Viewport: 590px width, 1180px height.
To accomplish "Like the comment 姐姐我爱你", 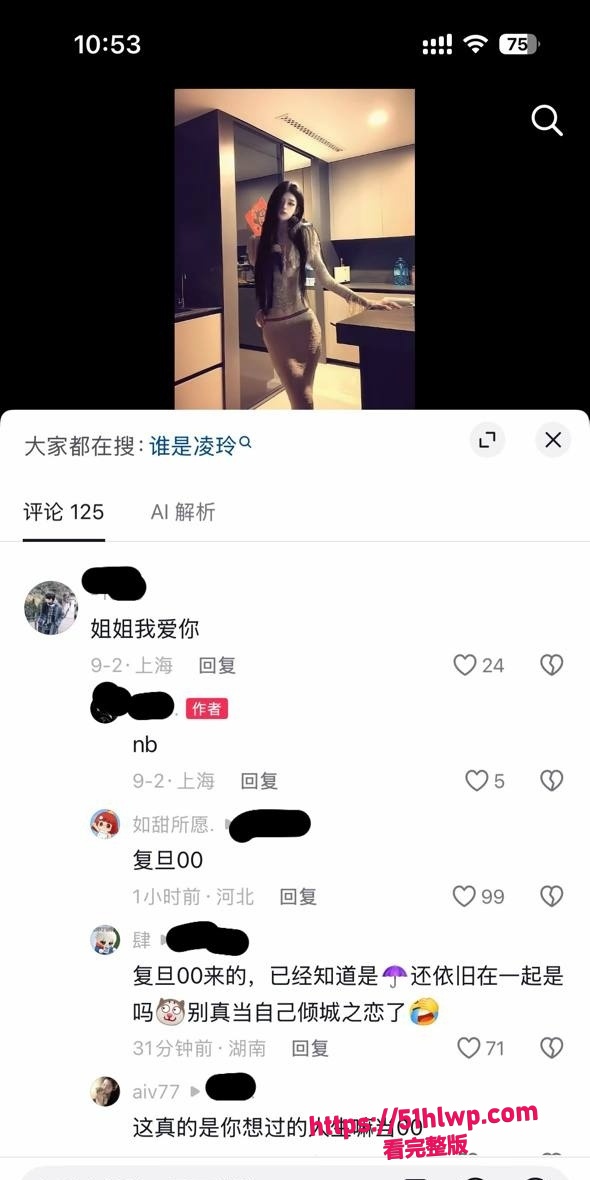I will 479,665.
